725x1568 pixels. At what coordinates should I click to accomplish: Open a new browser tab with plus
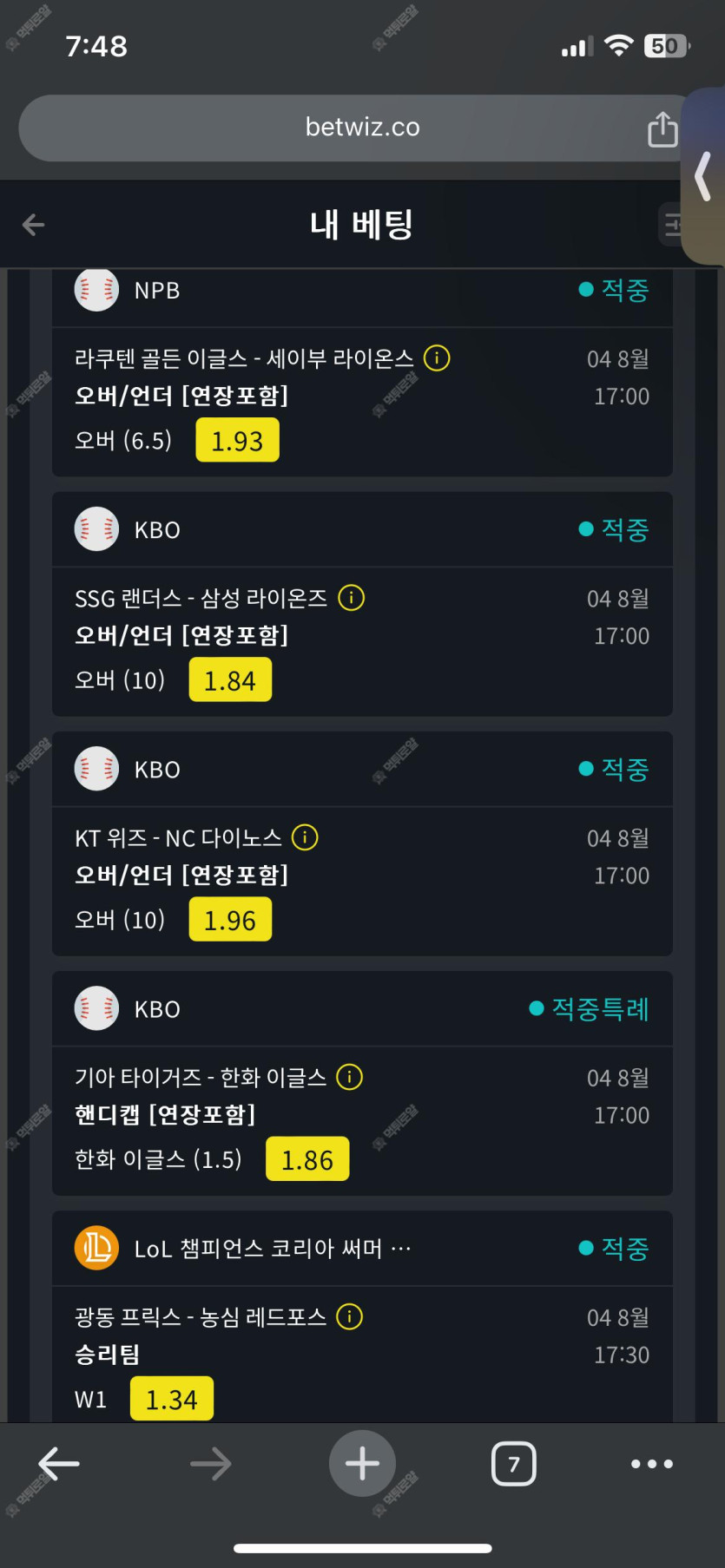[362, 1463]
